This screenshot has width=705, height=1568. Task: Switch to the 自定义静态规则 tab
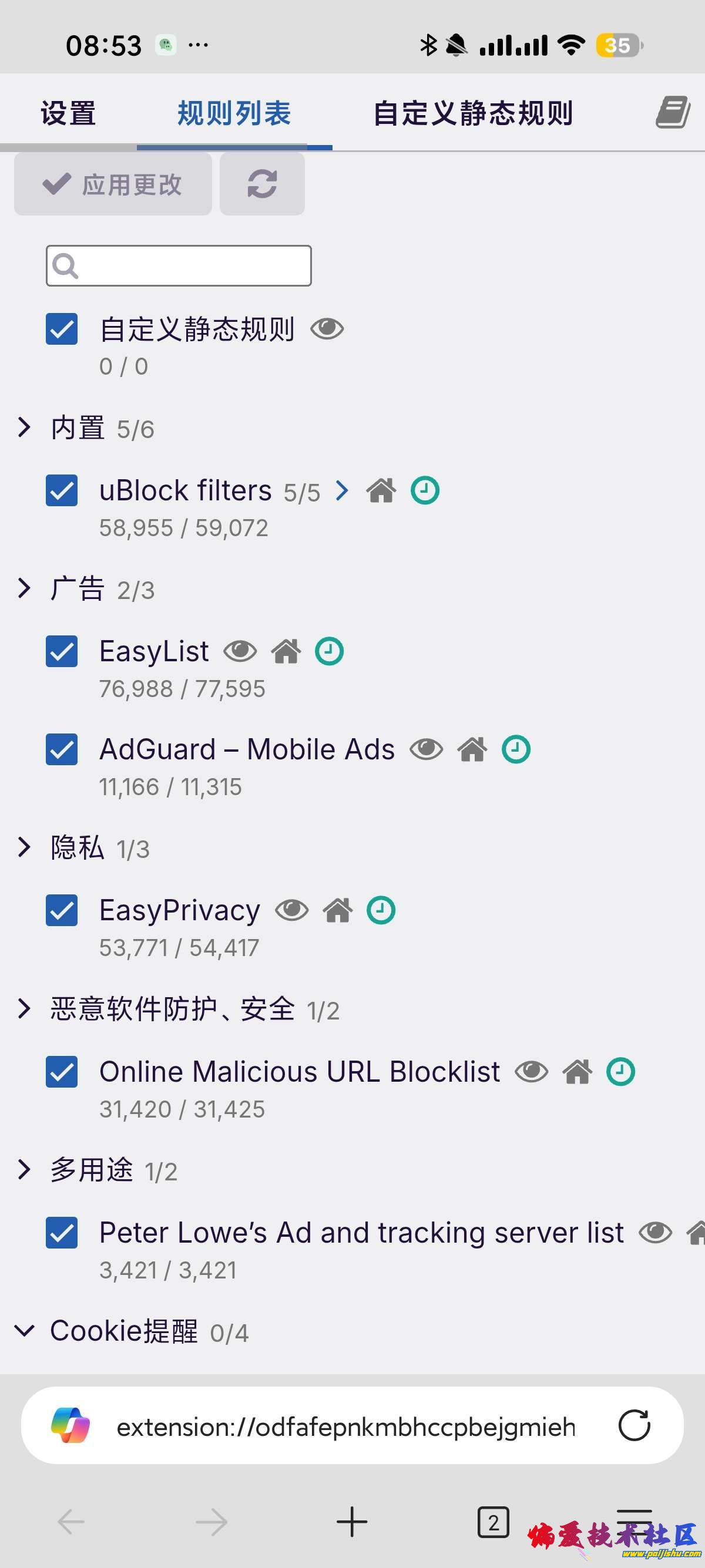[x=472, y=113]
